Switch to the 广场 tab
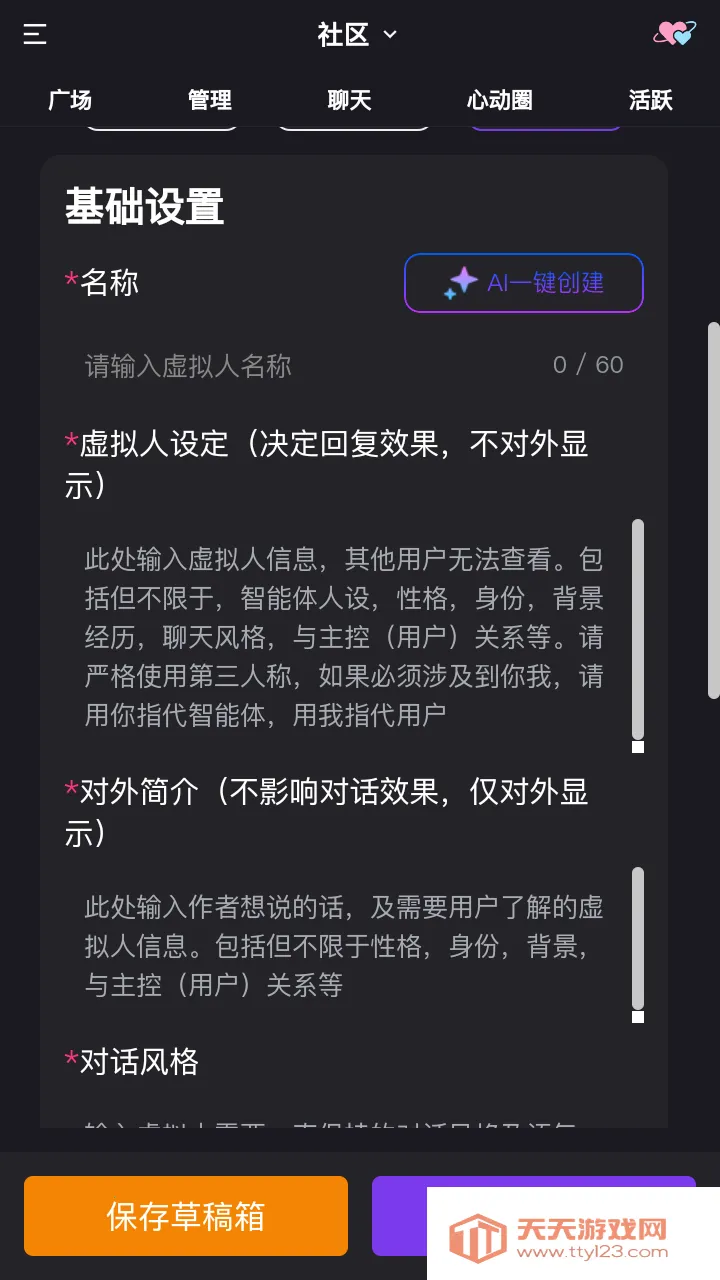This screenshot has width=720, height=1280. pos(70,100)
